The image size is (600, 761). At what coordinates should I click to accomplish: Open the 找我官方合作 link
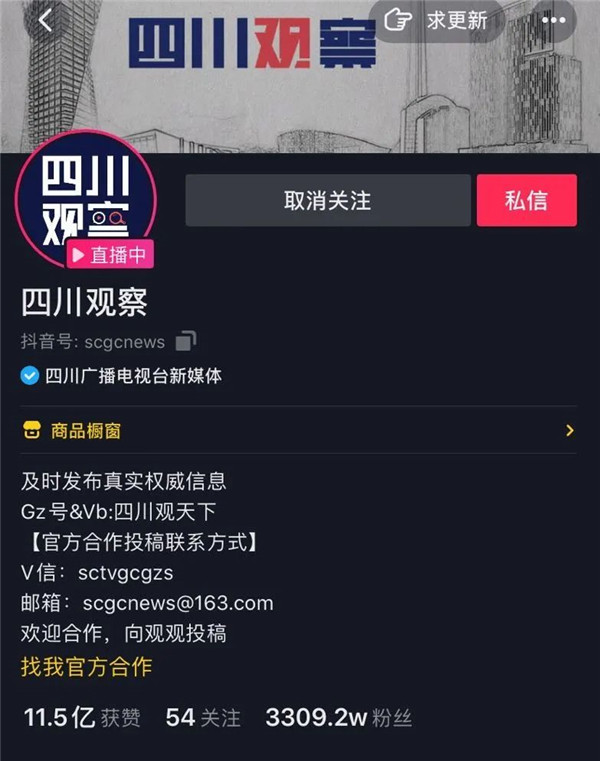point(87,666)
